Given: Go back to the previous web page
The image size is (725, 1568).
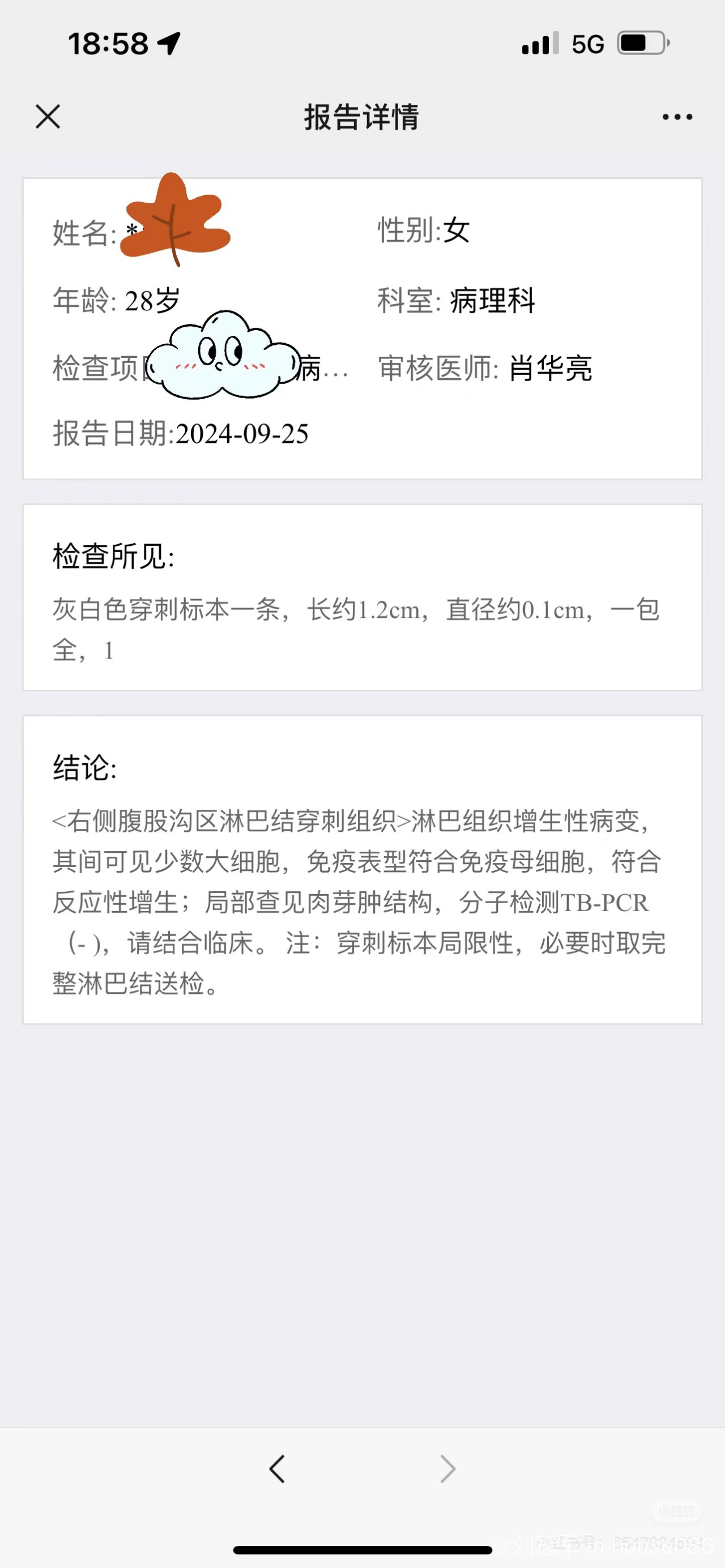Looking at the screenshot, I should (x=277, y=1469).
